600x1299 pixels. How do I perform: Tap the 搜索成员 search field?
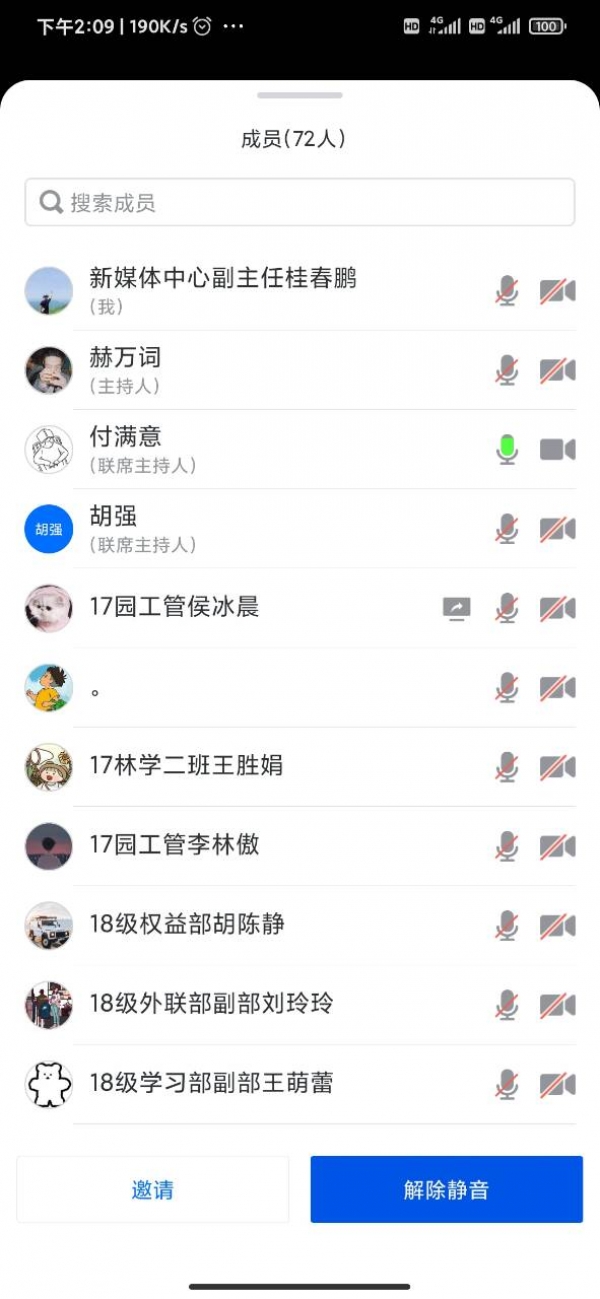pos(300,203)
